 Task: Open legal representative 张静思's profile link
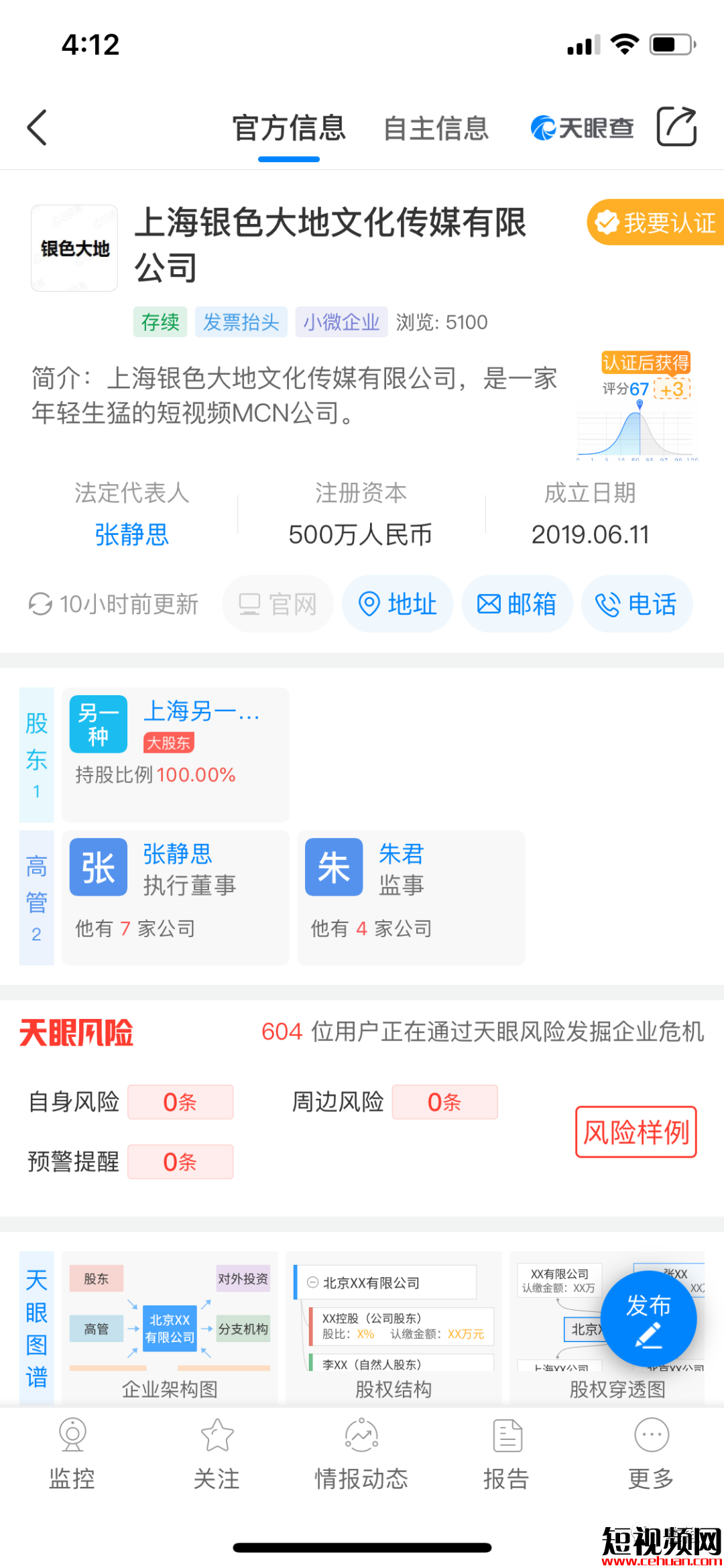pos(132,534)
